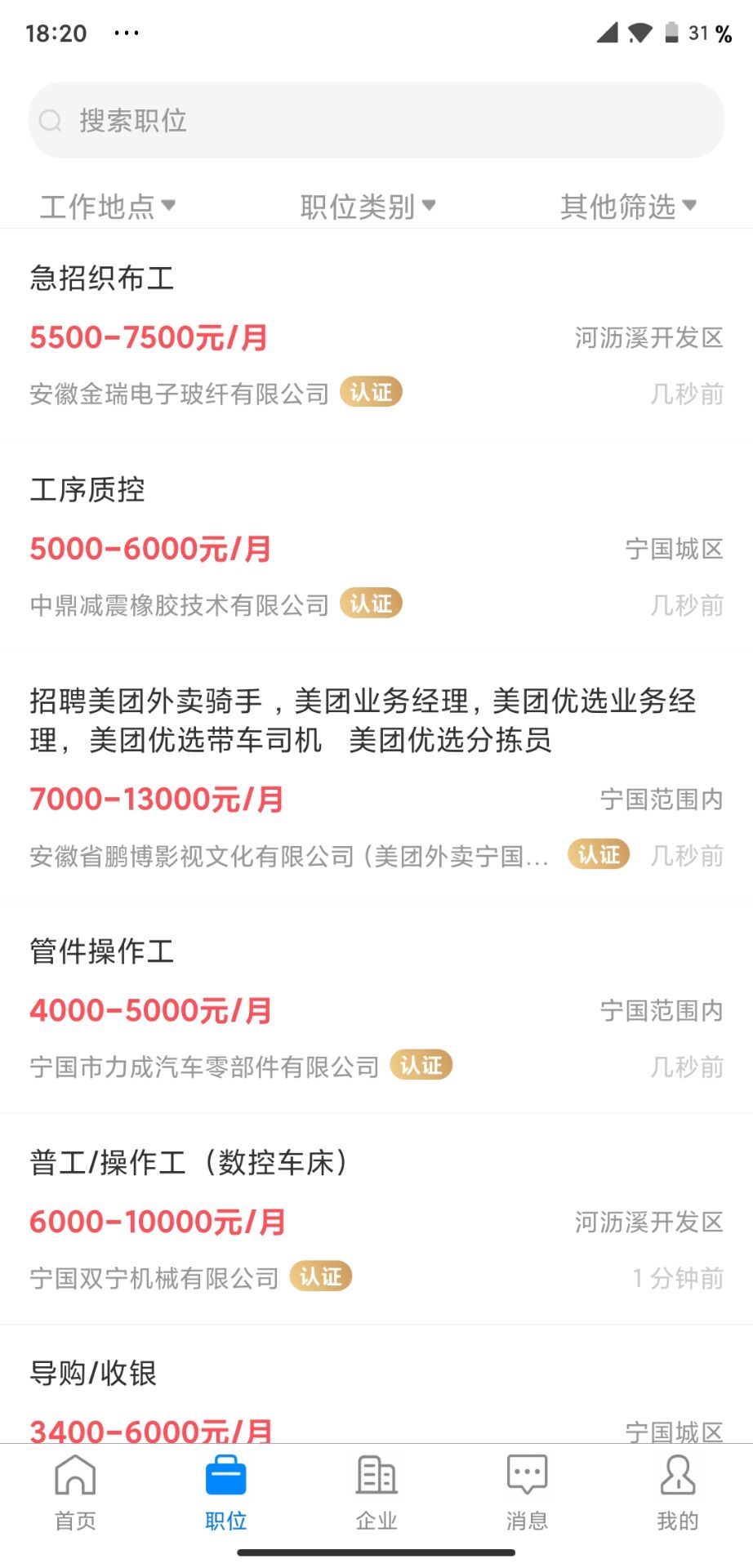Screen dimensions: 753x1568
Task: Tap the 认证 badge for the 美团 listing
Action: [x=598, y=854]
